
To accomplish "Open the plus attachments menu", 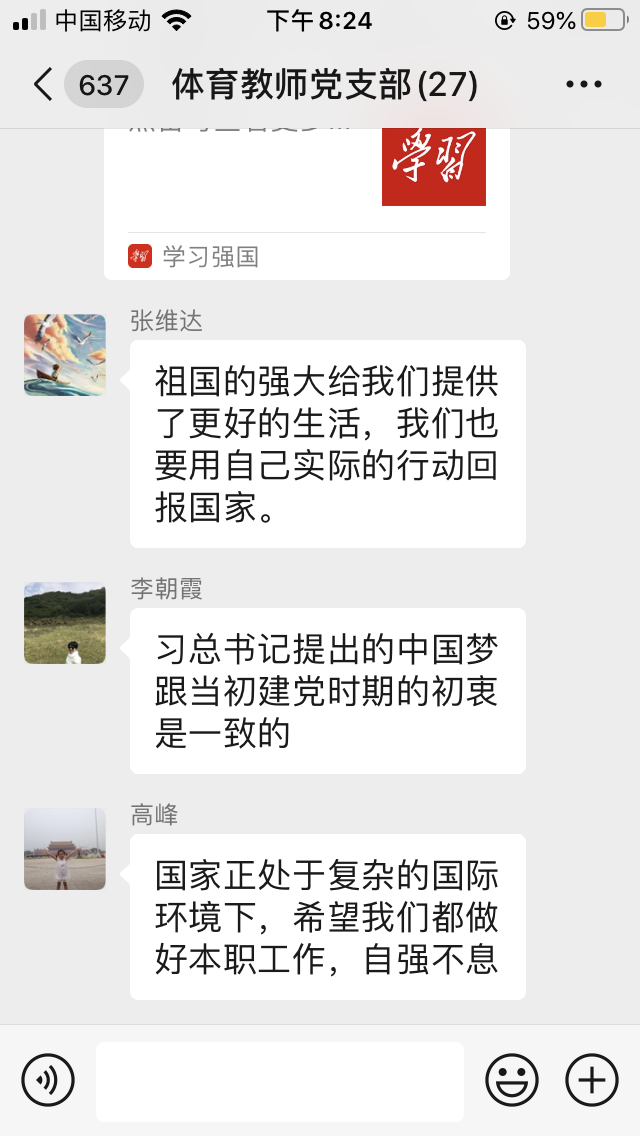I will pyautogui.click(x=592, y=1080).
